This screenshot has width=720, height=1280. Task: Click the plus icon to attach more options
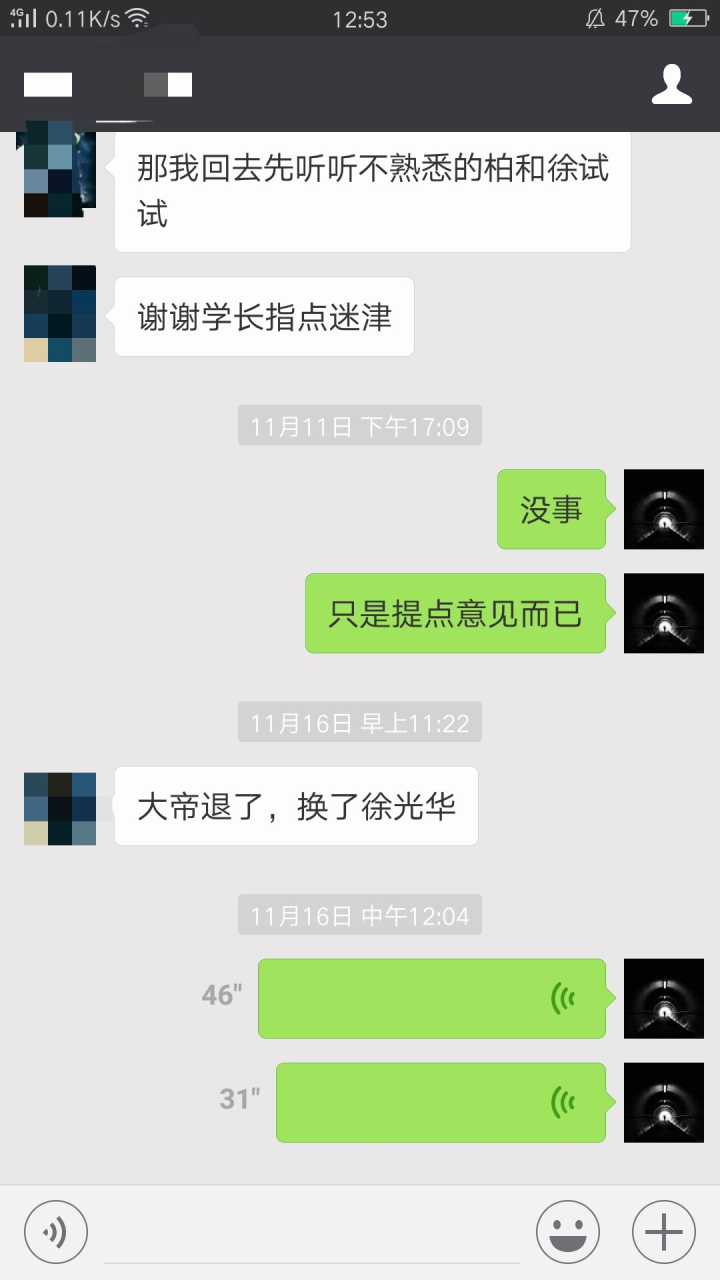click(661, 1231)
